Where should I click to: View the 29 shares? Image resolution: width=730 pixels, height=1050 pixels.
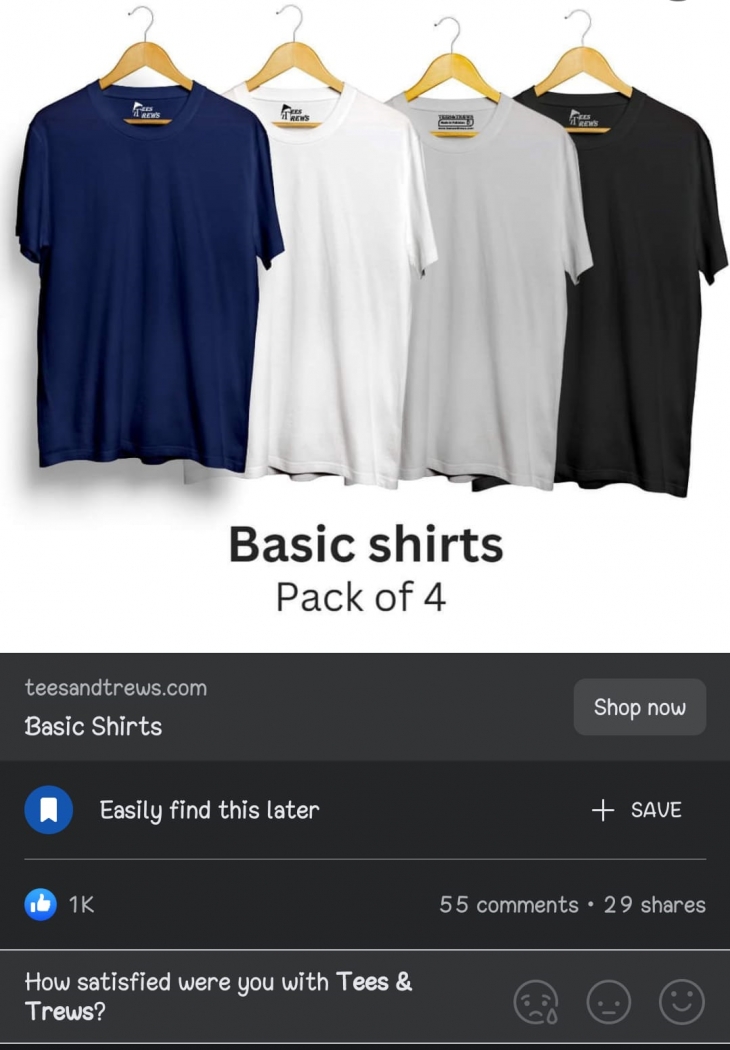tap(654, 905)
